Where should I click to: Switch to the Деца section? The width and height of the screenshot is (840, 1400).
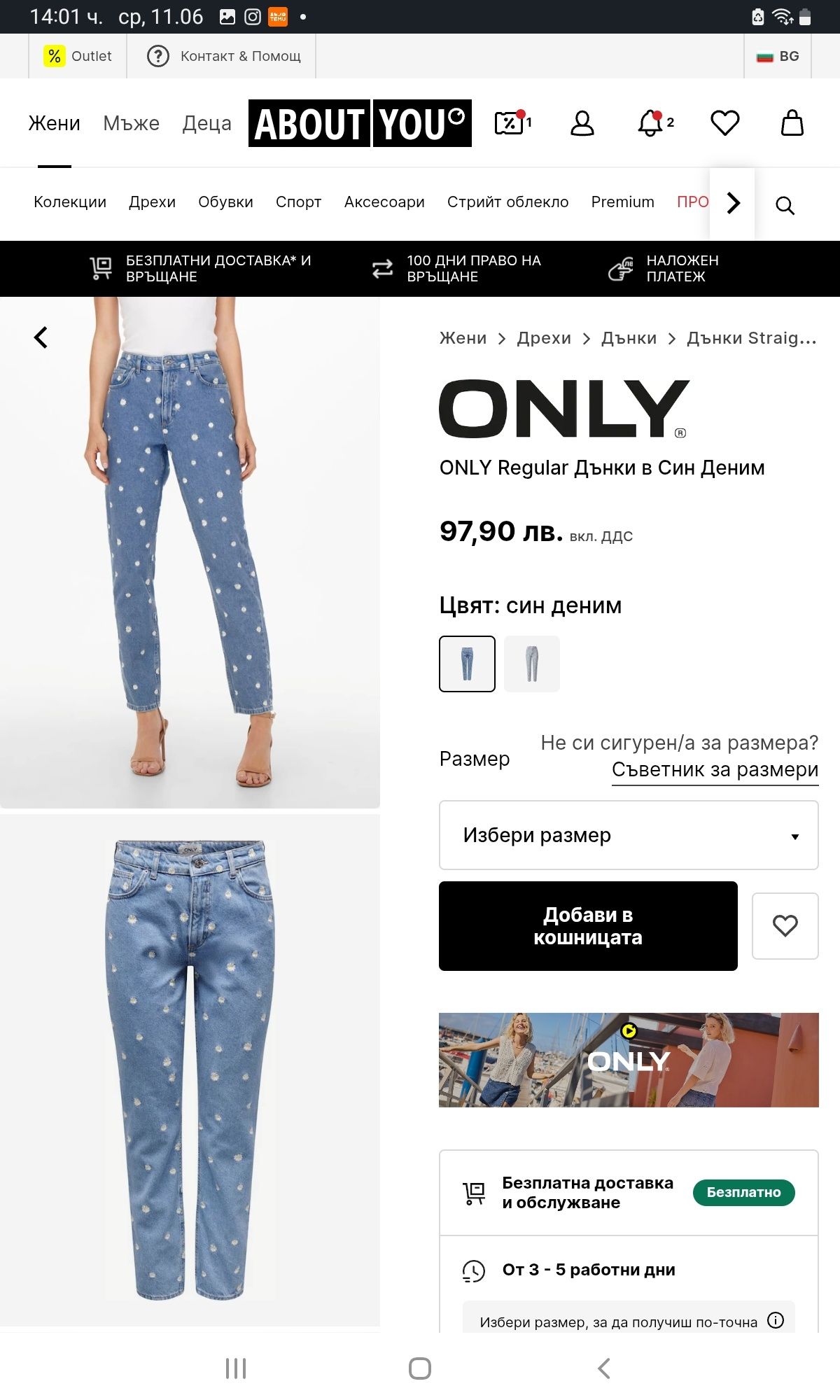206,123
